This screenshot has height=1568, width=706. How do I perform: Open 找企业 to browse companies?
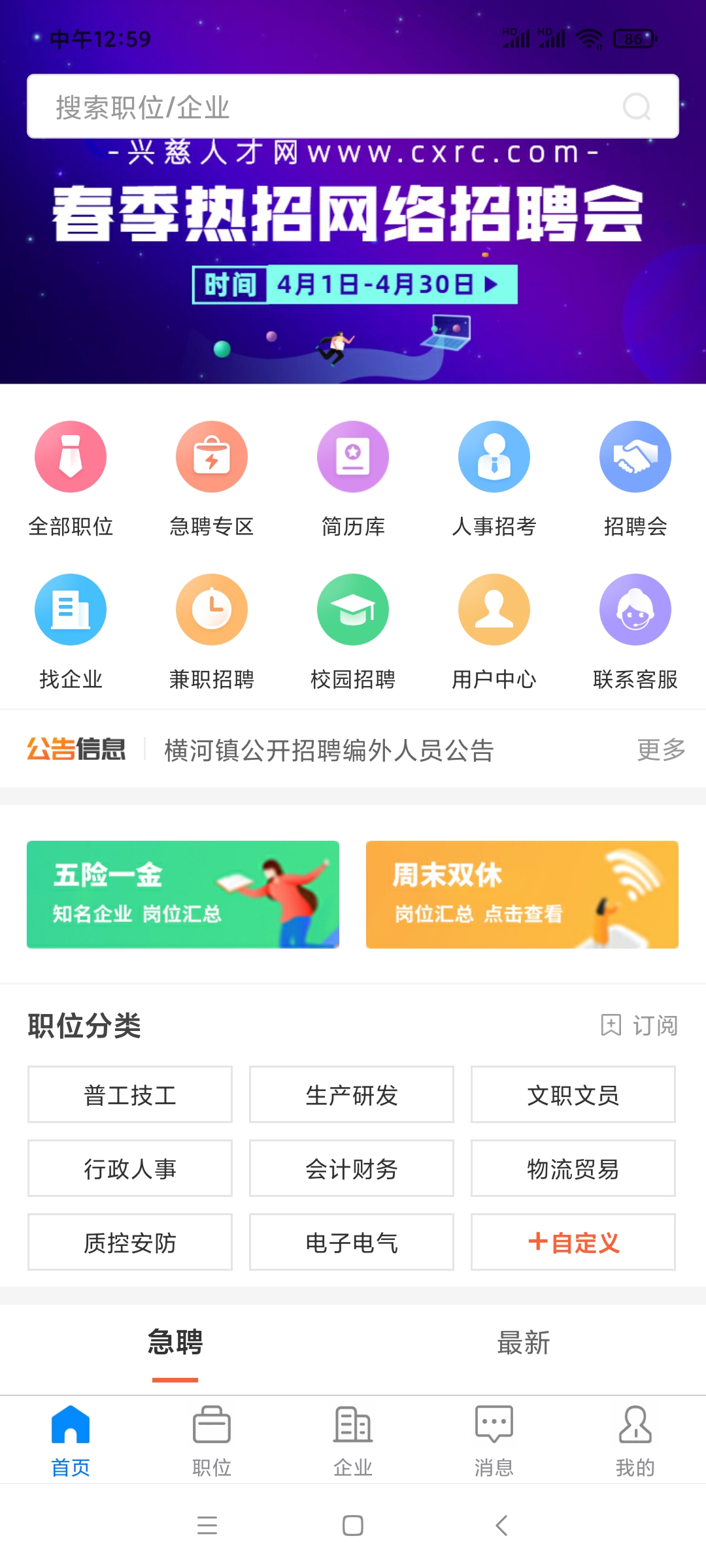70,610
